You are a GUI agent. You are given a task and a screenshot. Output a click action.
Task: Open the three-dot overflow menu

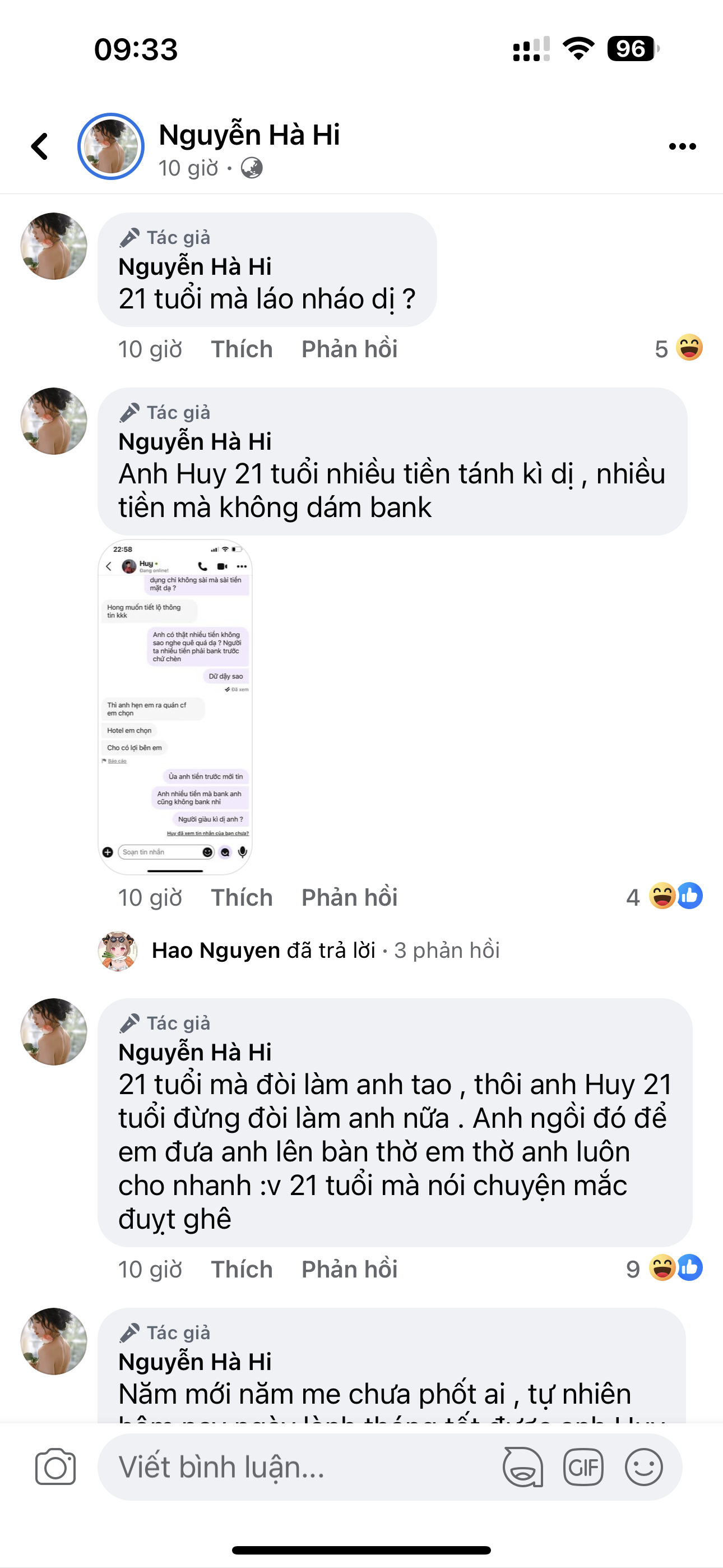pyautogui.click(x=682, y=147)
